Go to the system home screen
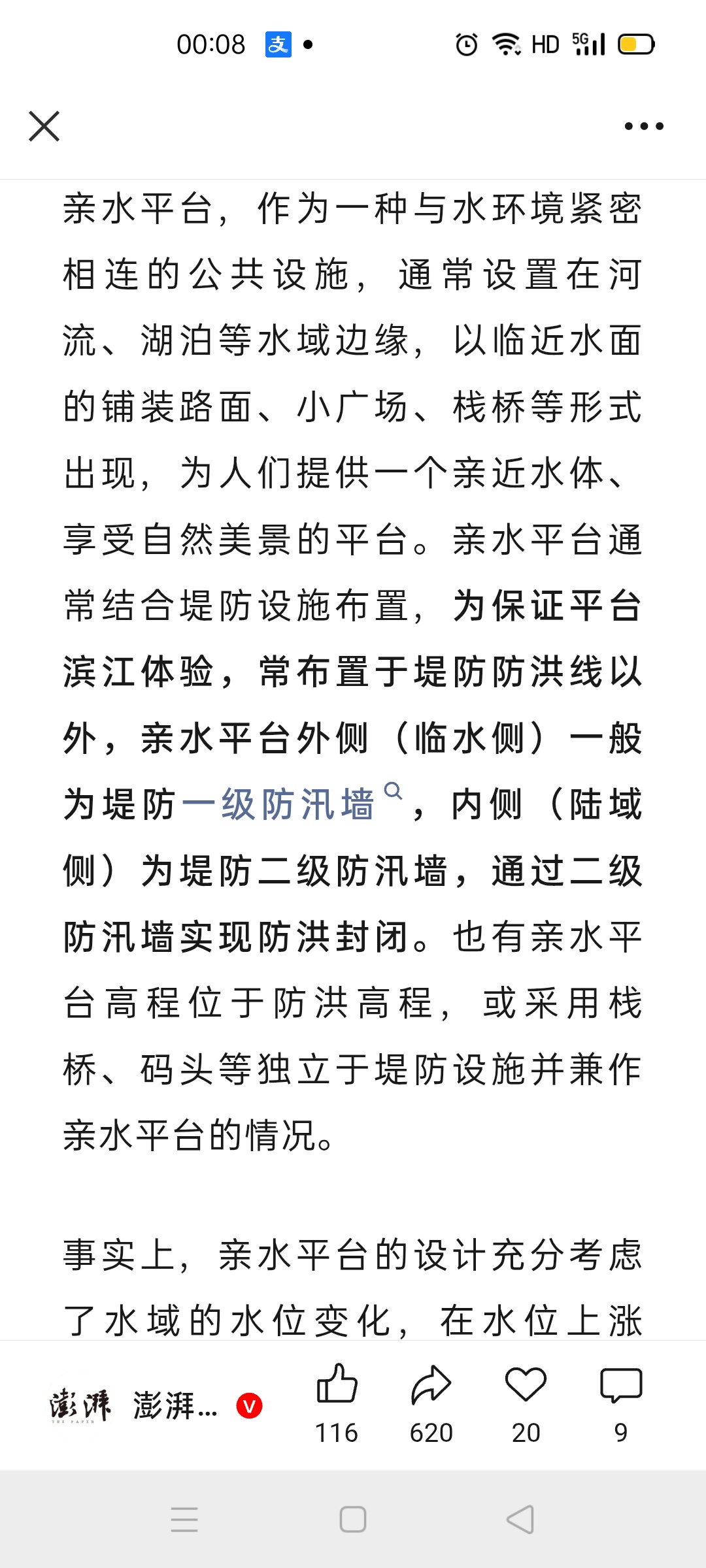The image size is (706, 1568). [x=353, y=1520]
